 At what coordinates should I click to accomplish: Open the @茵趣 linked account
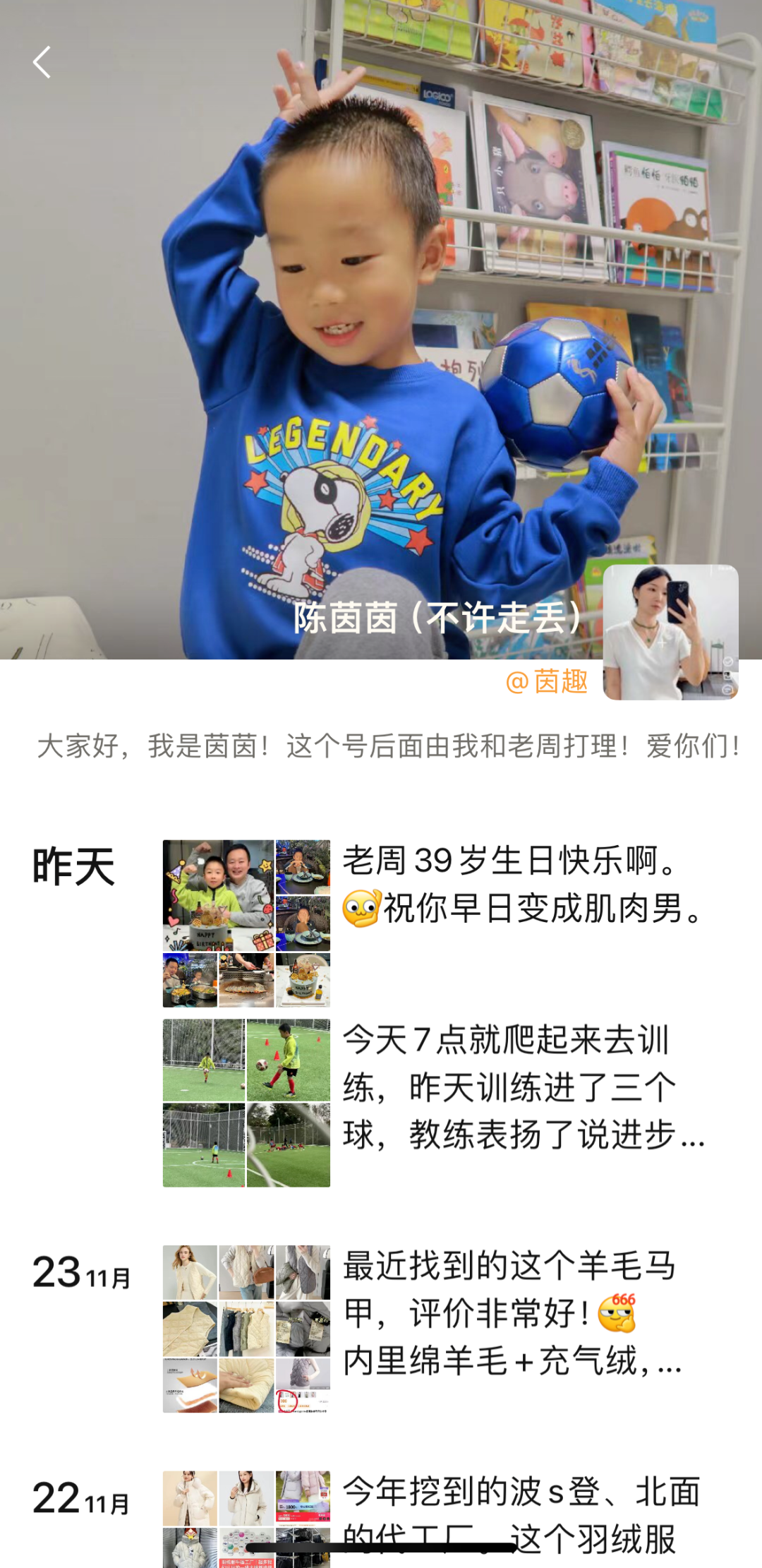point(548,682)
